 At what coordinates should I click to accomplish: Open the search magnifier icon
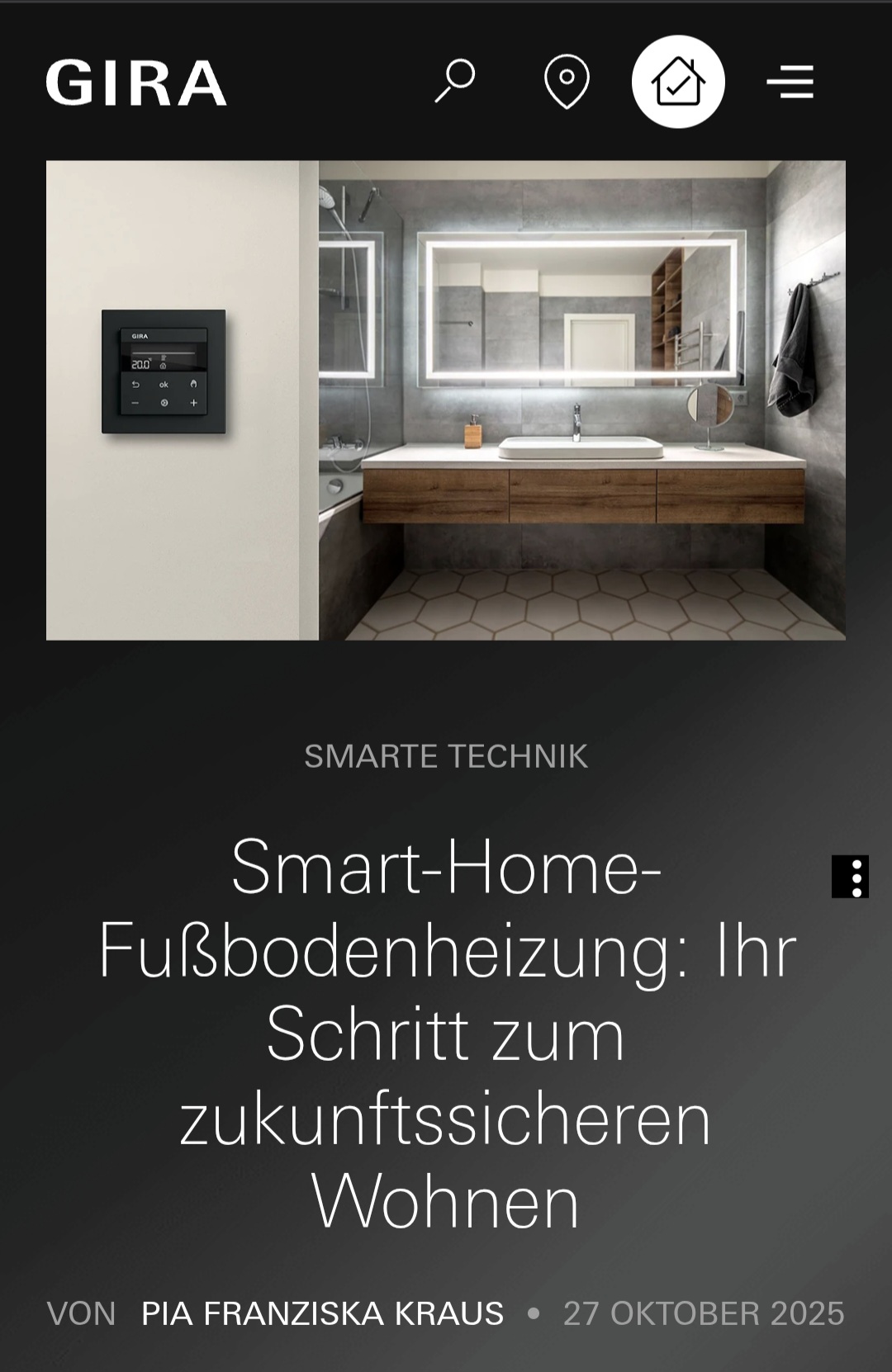click(455, 81)
